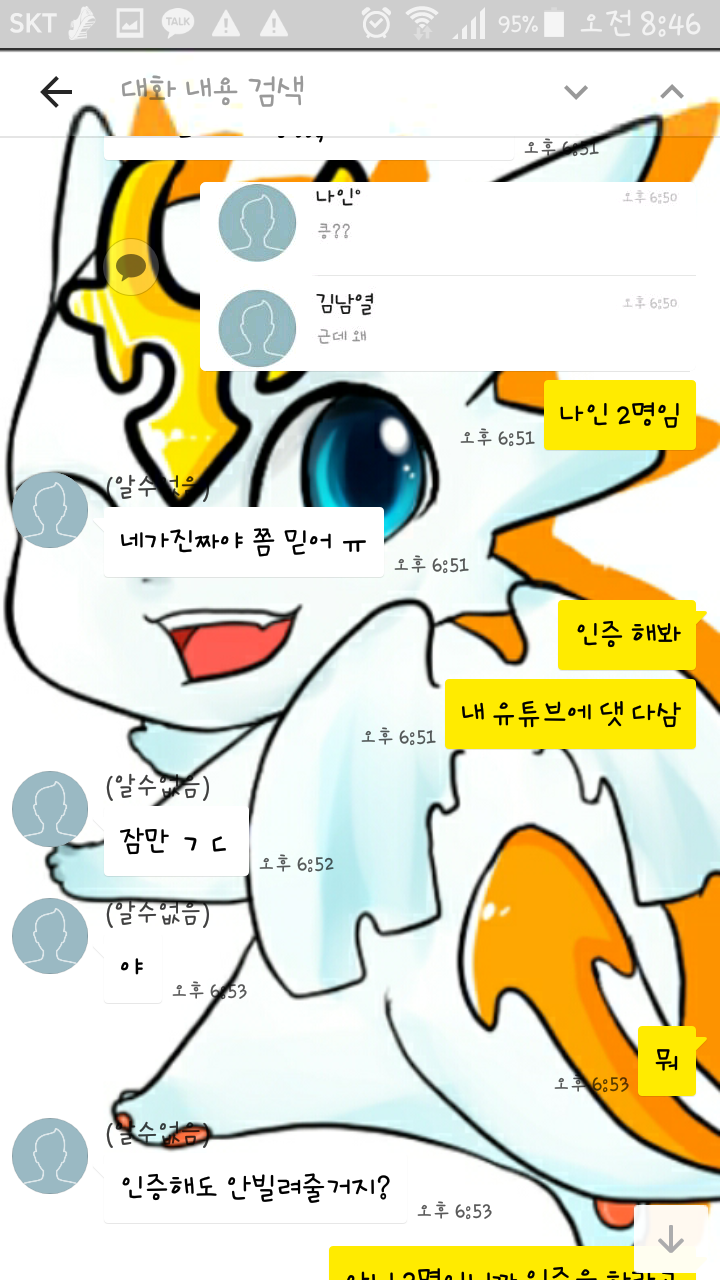Open 나인's profile picture in shared card
The width and height of the screenshot is (720, 1280).
pyautogui.click(x=257, y=222)
